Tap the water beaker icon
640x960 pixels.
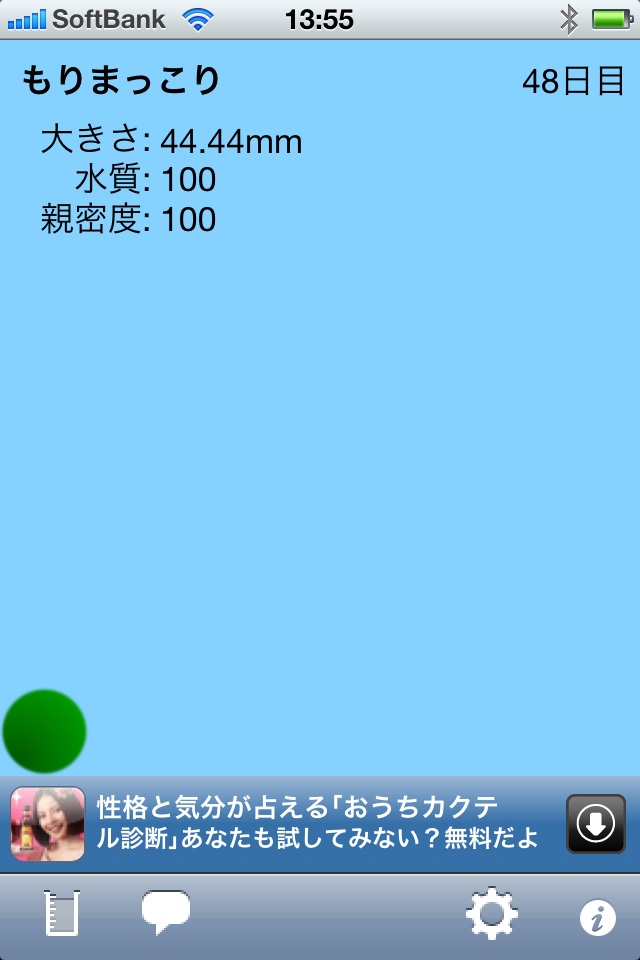pyautogui.click(x=62, y=913)
